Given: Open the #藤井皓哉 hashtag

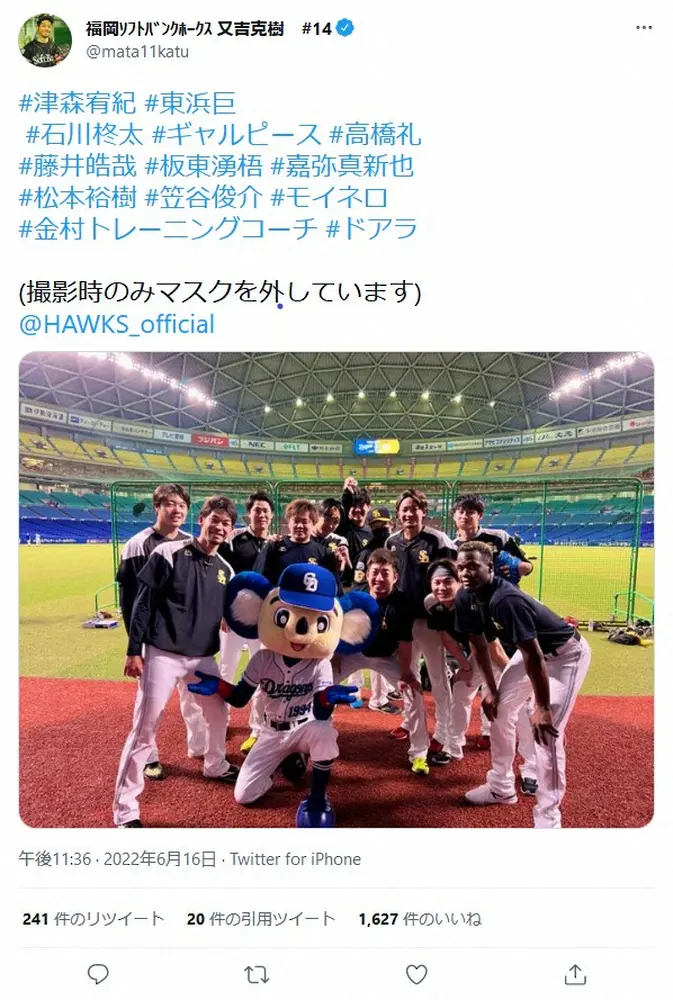Looking at the screenshot, I should [76, 166].
